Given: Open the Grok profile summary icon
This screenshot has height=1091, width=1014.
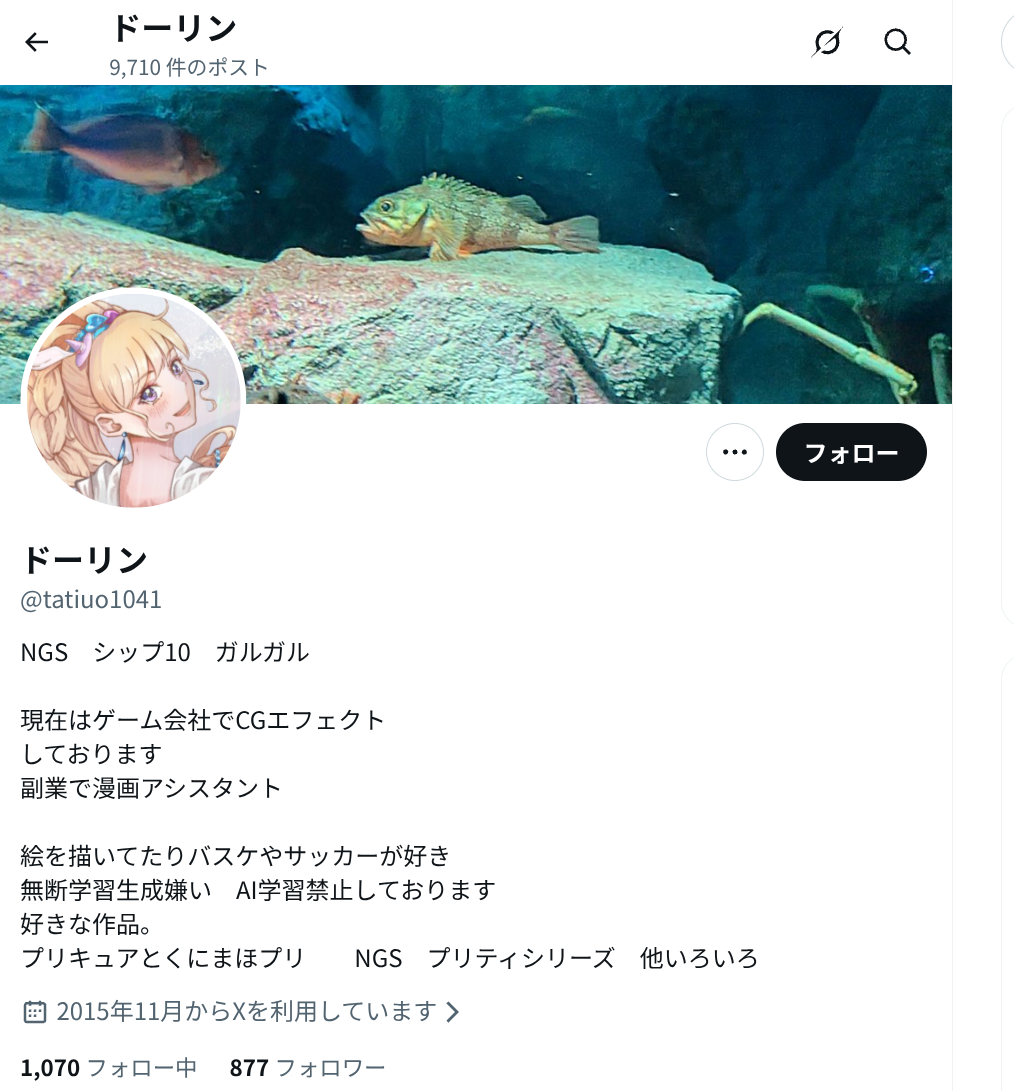Looking at the screenshot, I should click(827, 42).
